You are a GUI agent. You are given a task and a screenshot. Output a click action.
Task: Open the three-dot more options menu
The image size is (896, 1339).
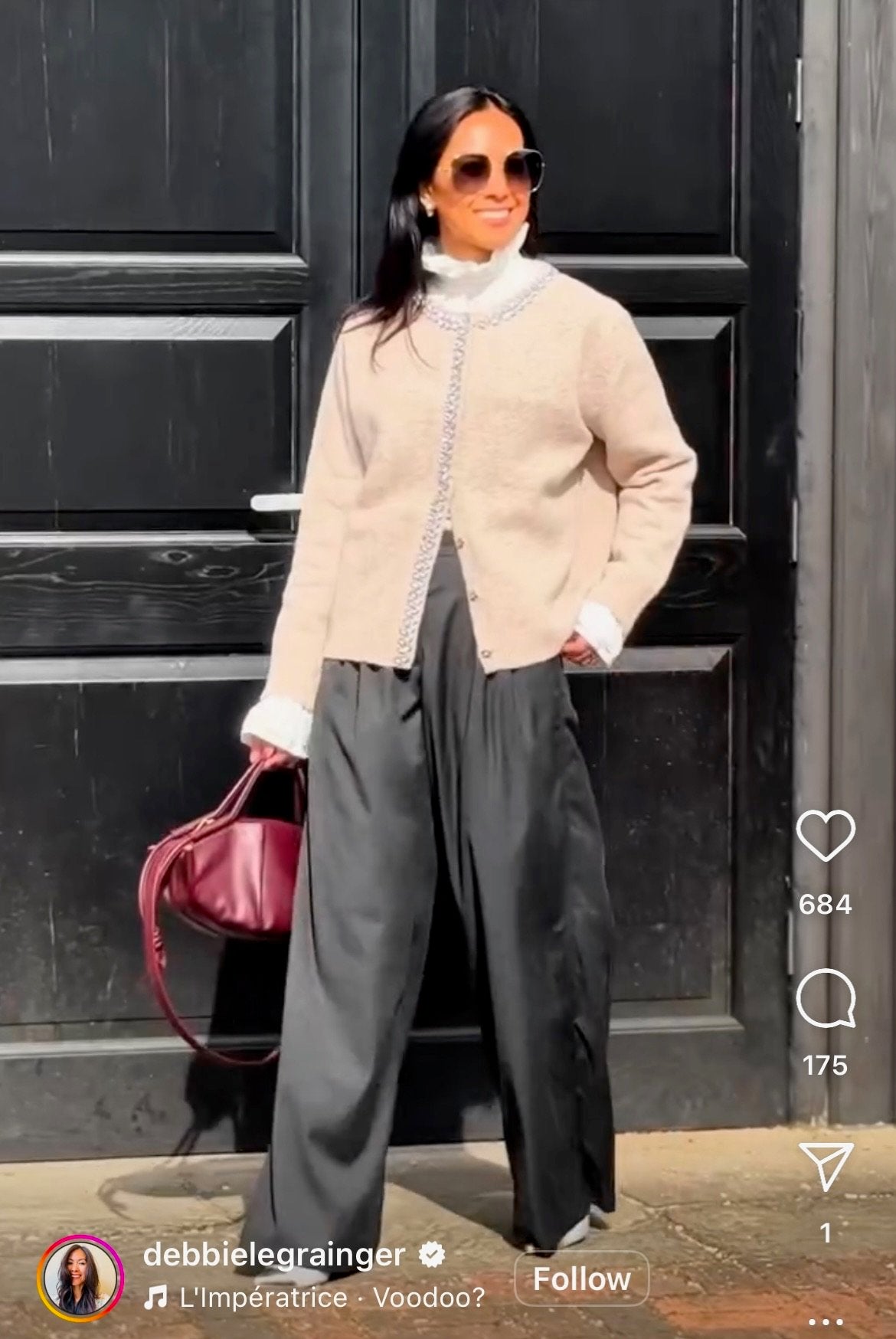tap(826, 1321)
